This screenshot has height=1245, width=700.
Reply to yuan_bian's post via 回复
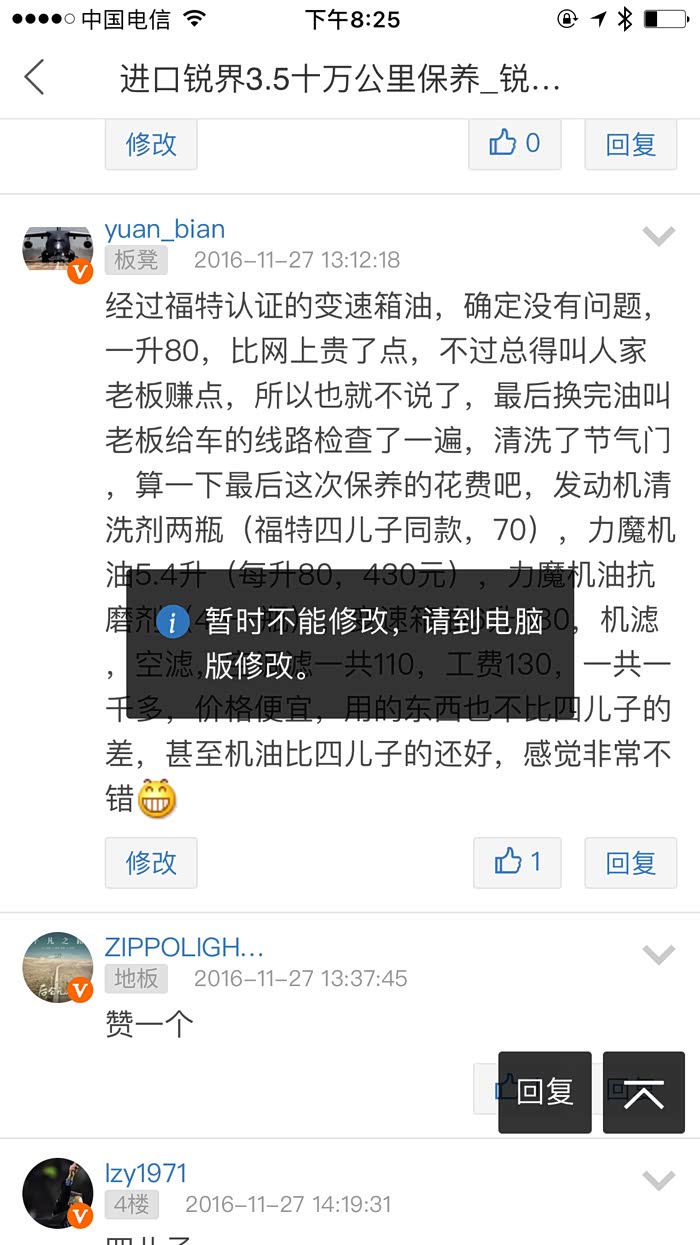click(x=630, y=862)
